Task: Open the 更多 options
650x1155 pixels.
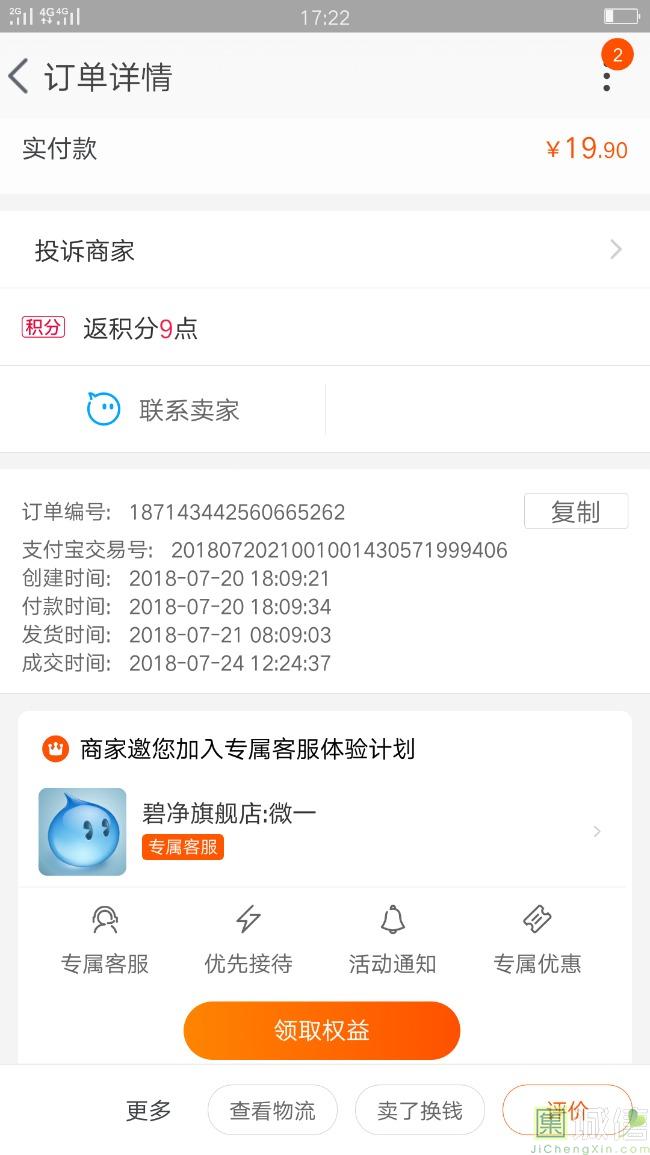Action: coord(148,1110)
